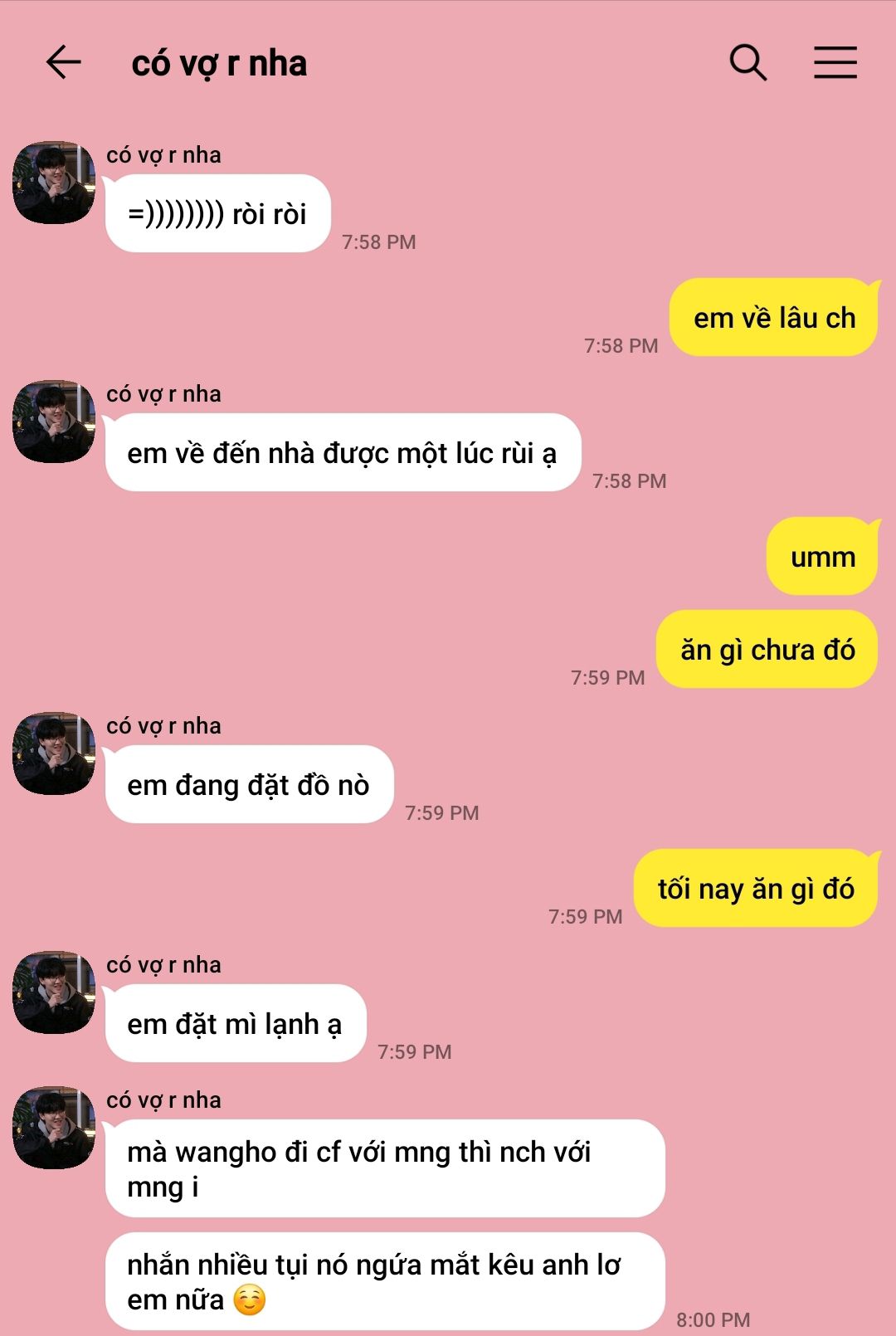The width and height of the screenshot is (896, 1336).
Task: Go back using the top-left arrow
Action: [63, 62]
